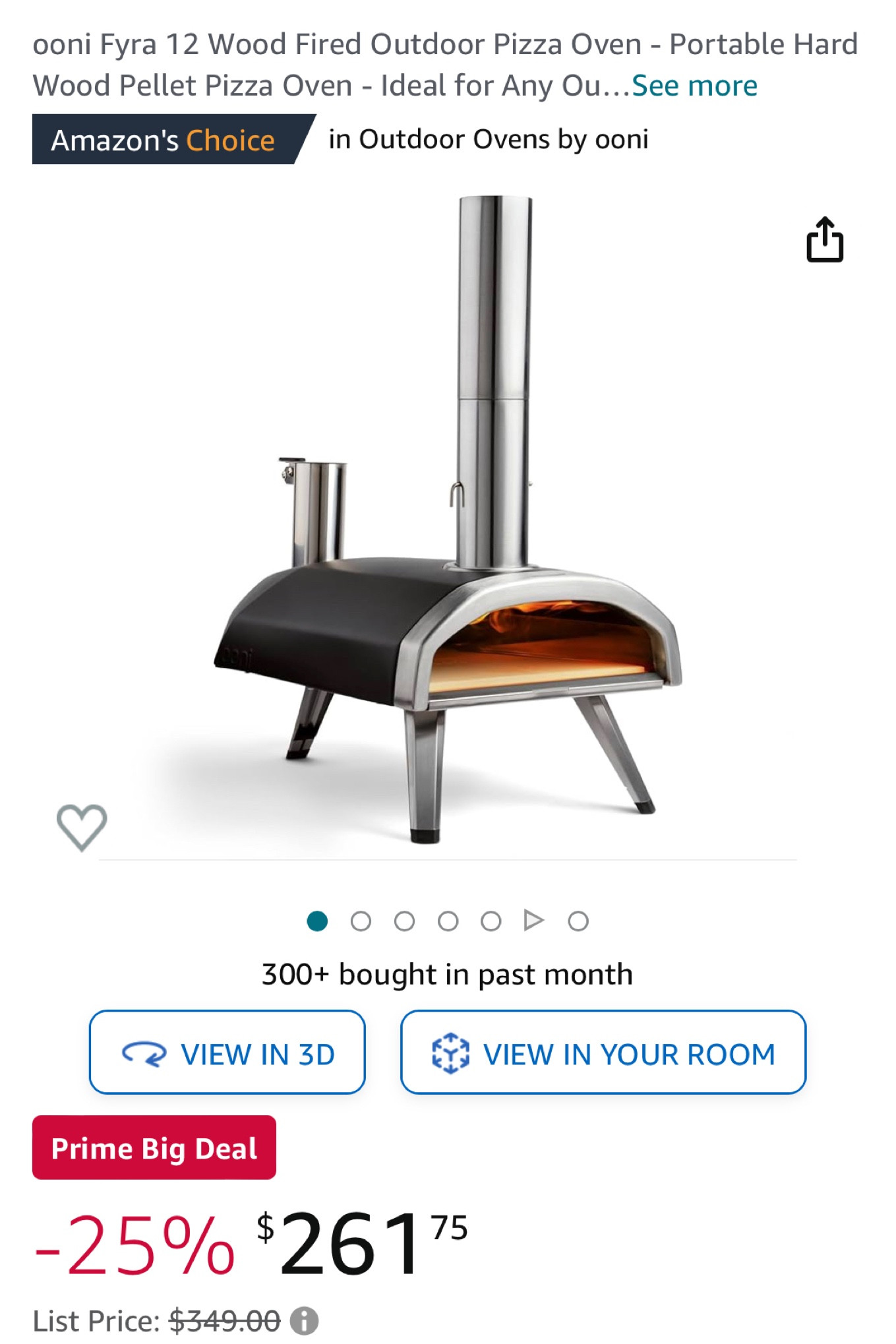Jump to the video slide indicator
Viewport: 896px width, 1344px height.
coord(533,921)
